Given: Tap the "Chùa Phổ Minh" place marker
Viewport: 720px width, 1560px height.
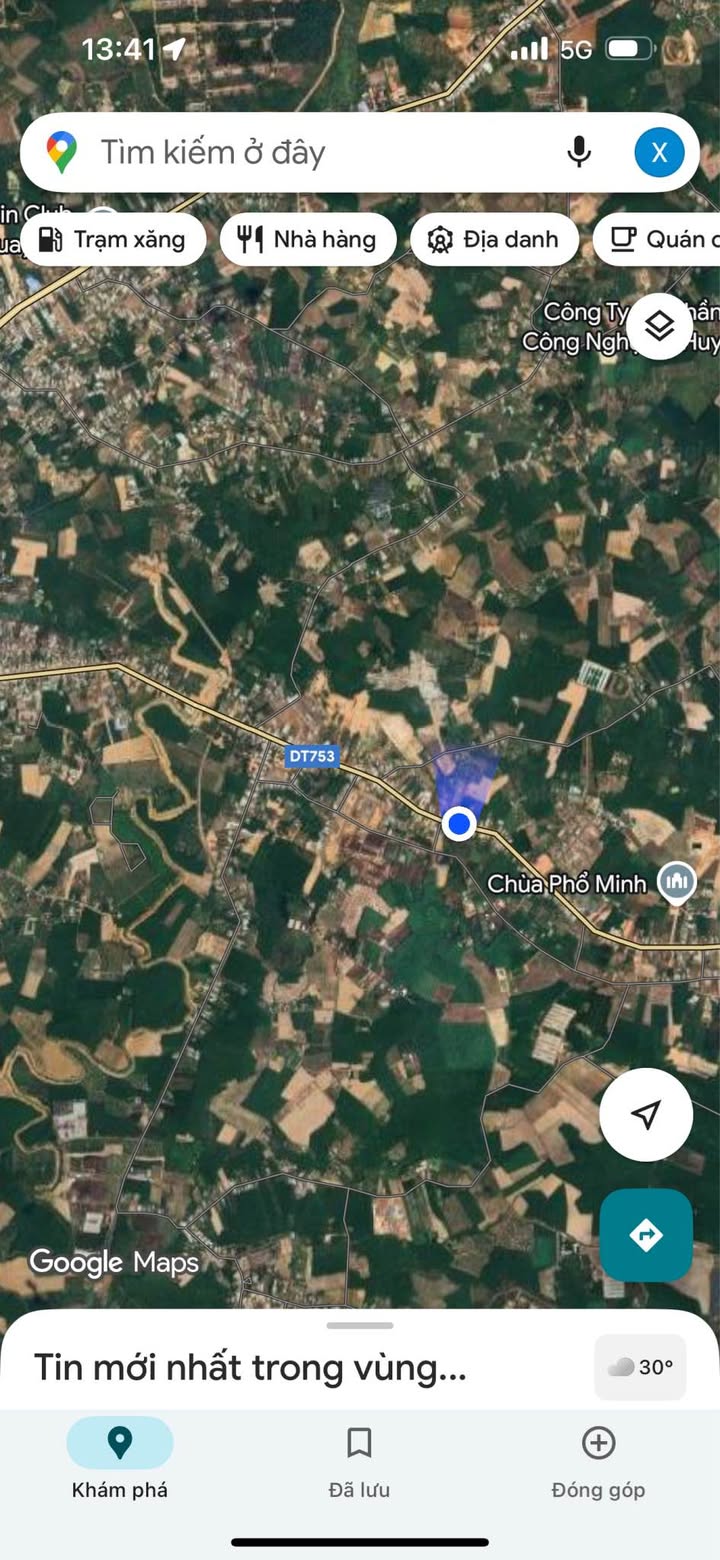Looking at the screenshot, I should pos(677,882).
